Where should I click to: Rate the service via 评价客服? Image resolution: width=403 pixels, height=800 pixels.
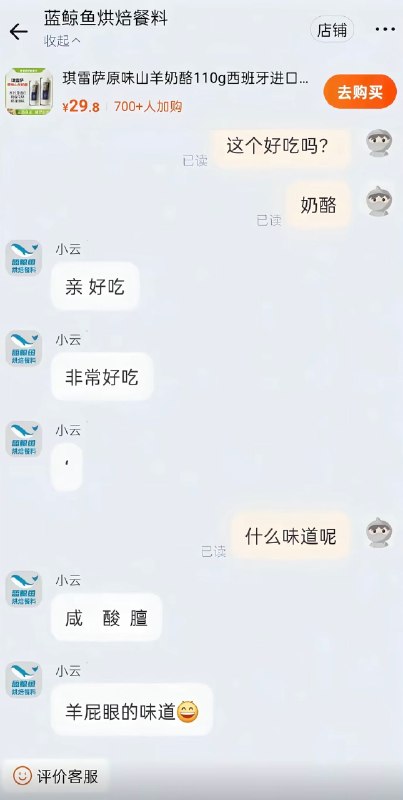[x=56, y=777]
